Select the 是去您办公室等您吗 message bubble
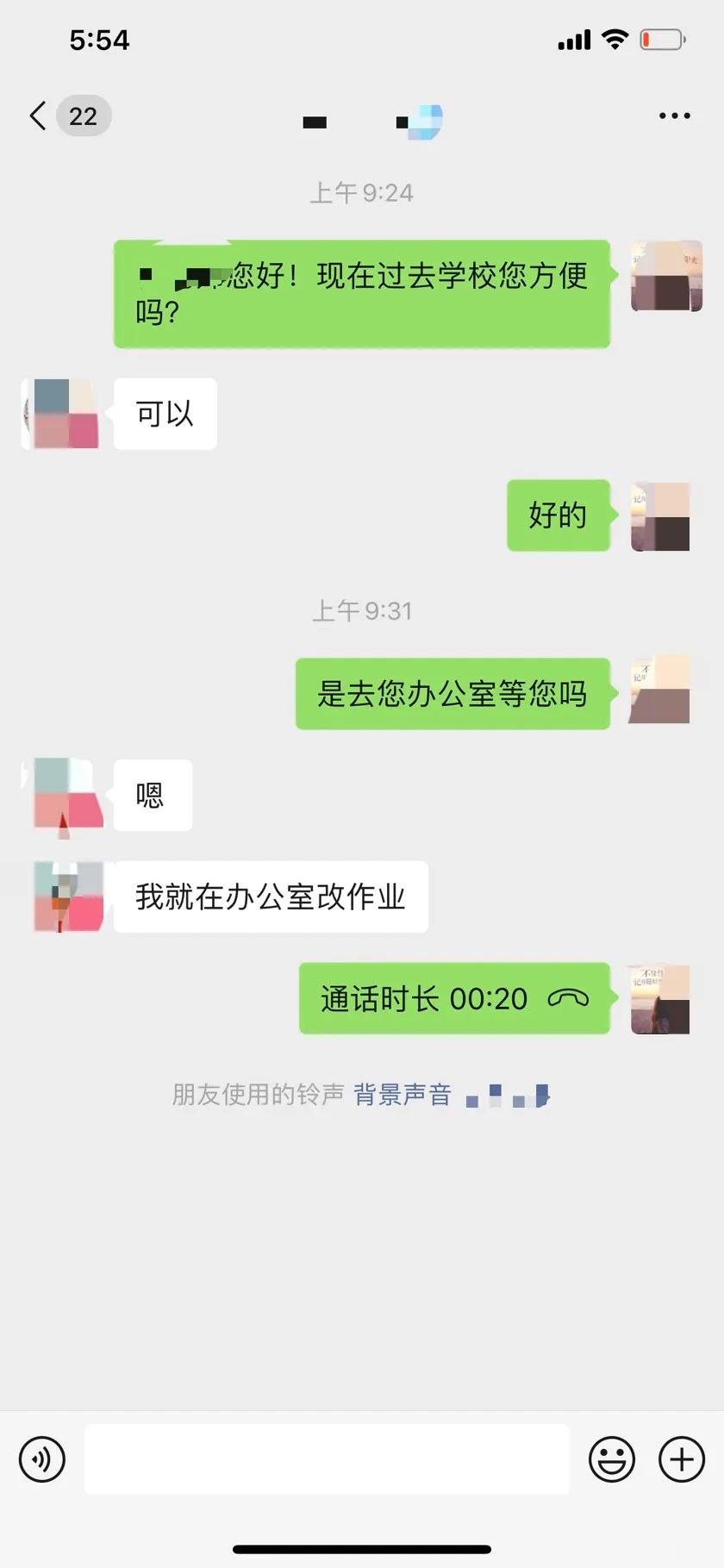Viewport: 724px width, 1568px height. [x=454, y=694]
